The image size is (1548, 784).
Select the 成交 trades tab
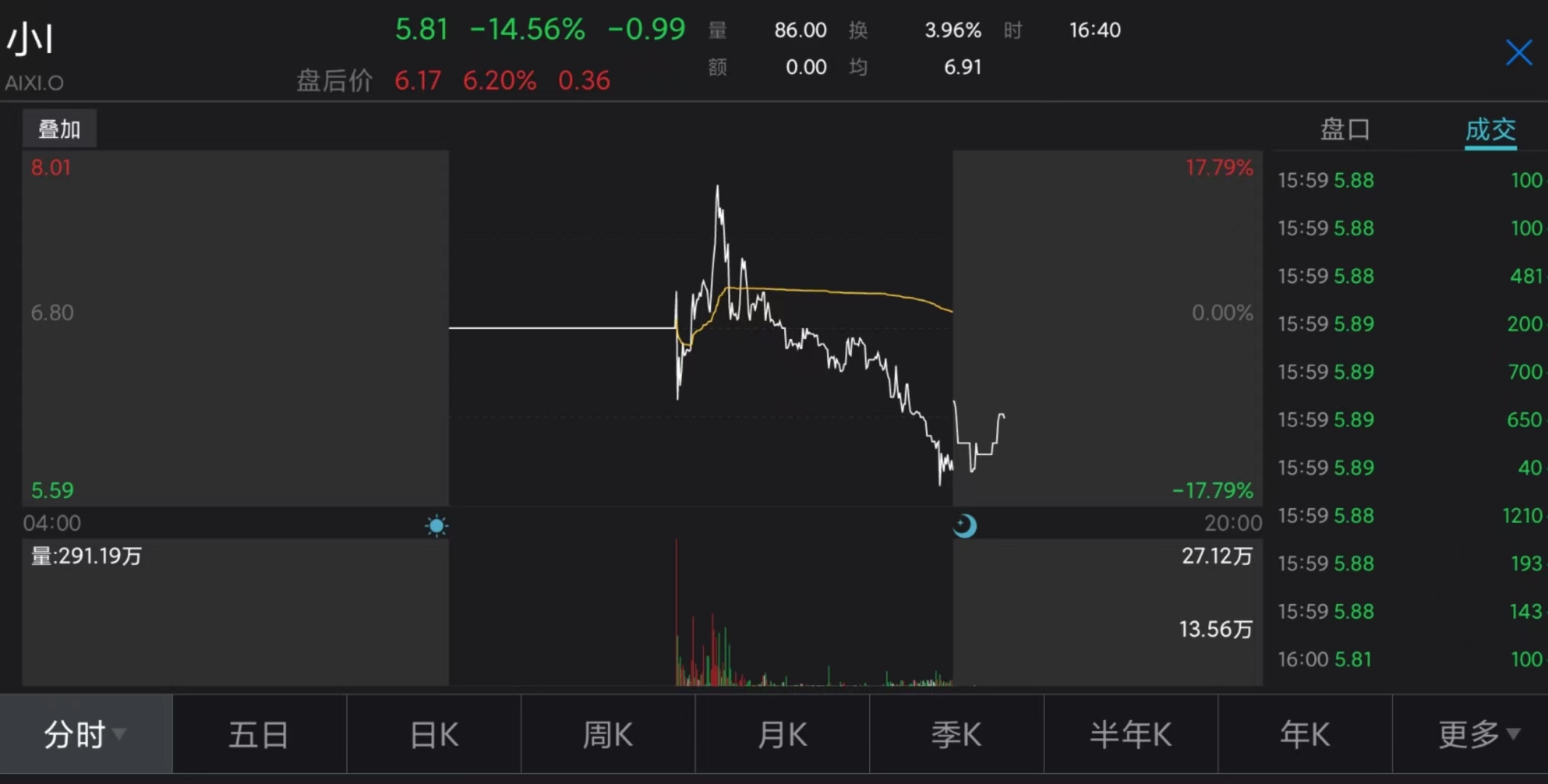[1490, 130]
